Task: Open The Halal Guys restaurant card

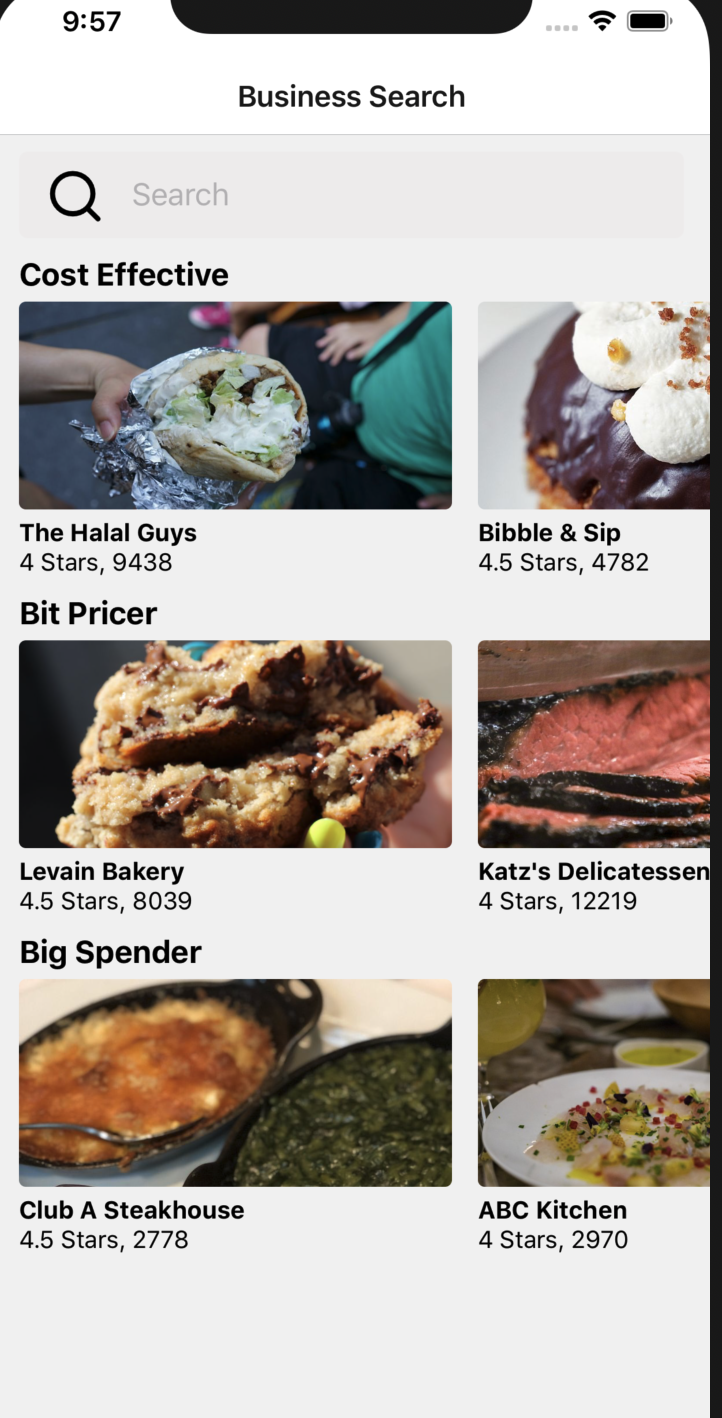Action: point(235,406)
